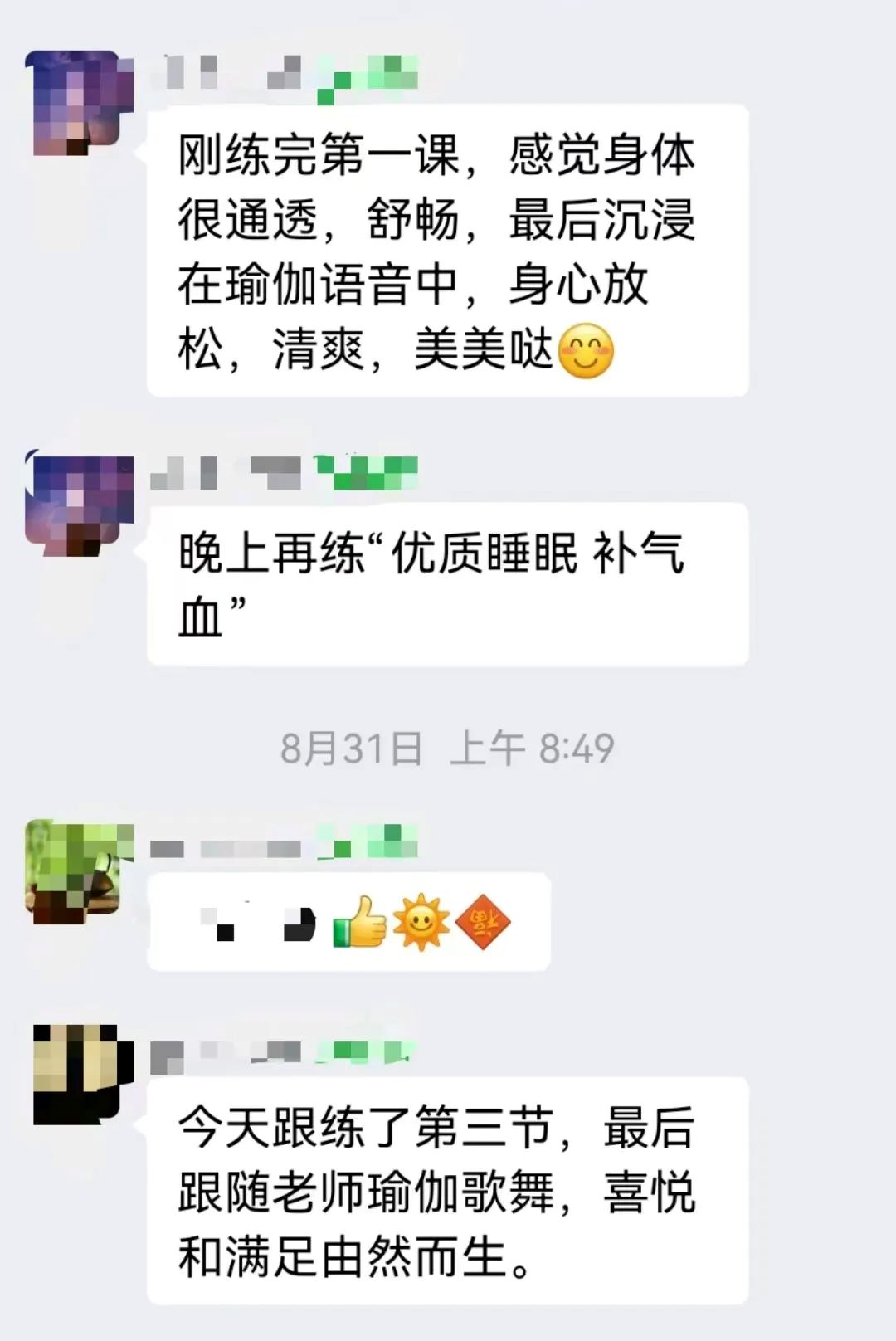Open avatar of sender who finished first lesson
The image size is (896, 1341).
click(x=78, y=104)
